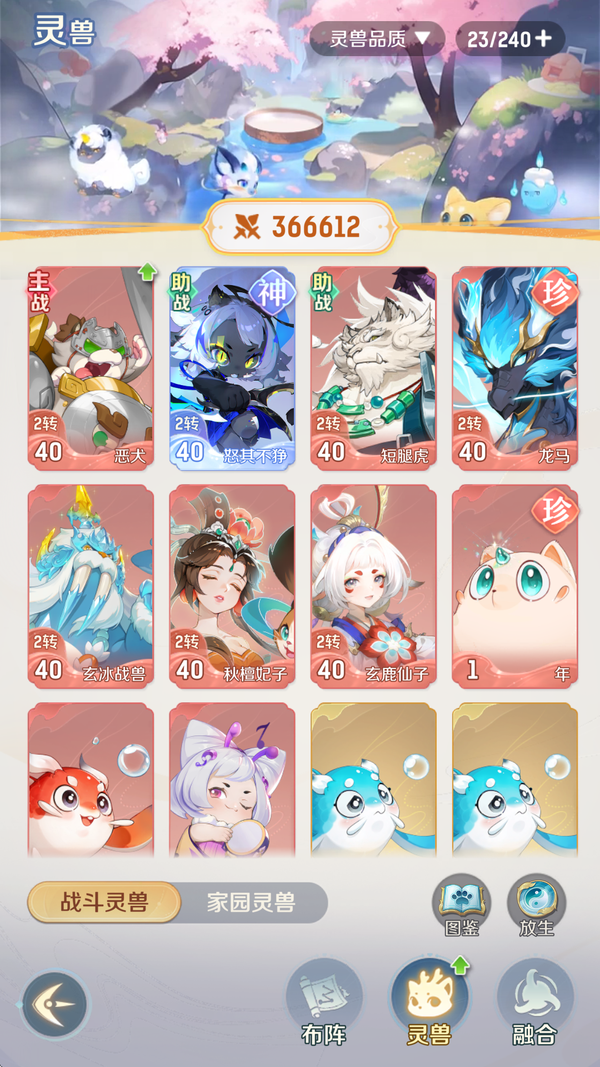The width and height of the screenshot is (600, 1067).
Task: Open the 年 beast card
Action: (514, 586)
